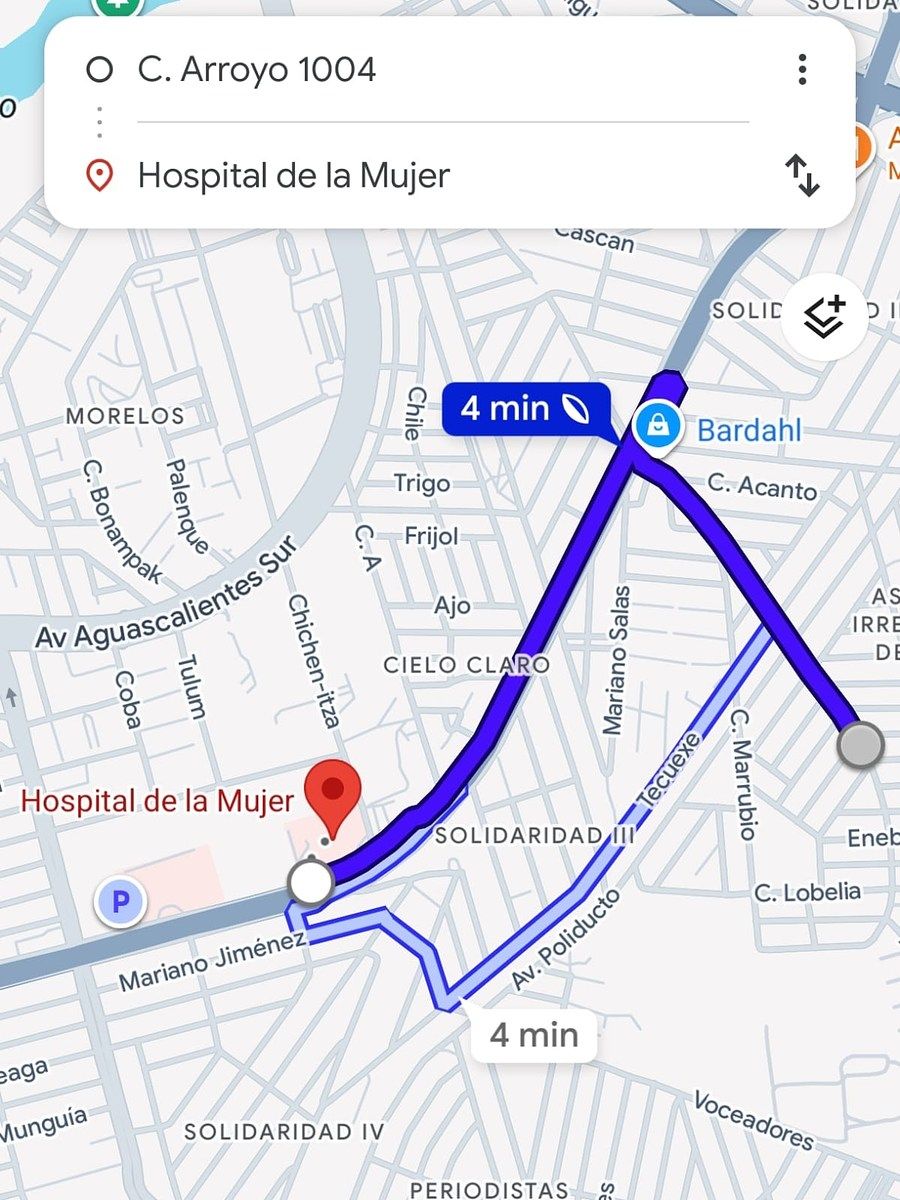Select the purple P parking icon

(x=120, y=901)
